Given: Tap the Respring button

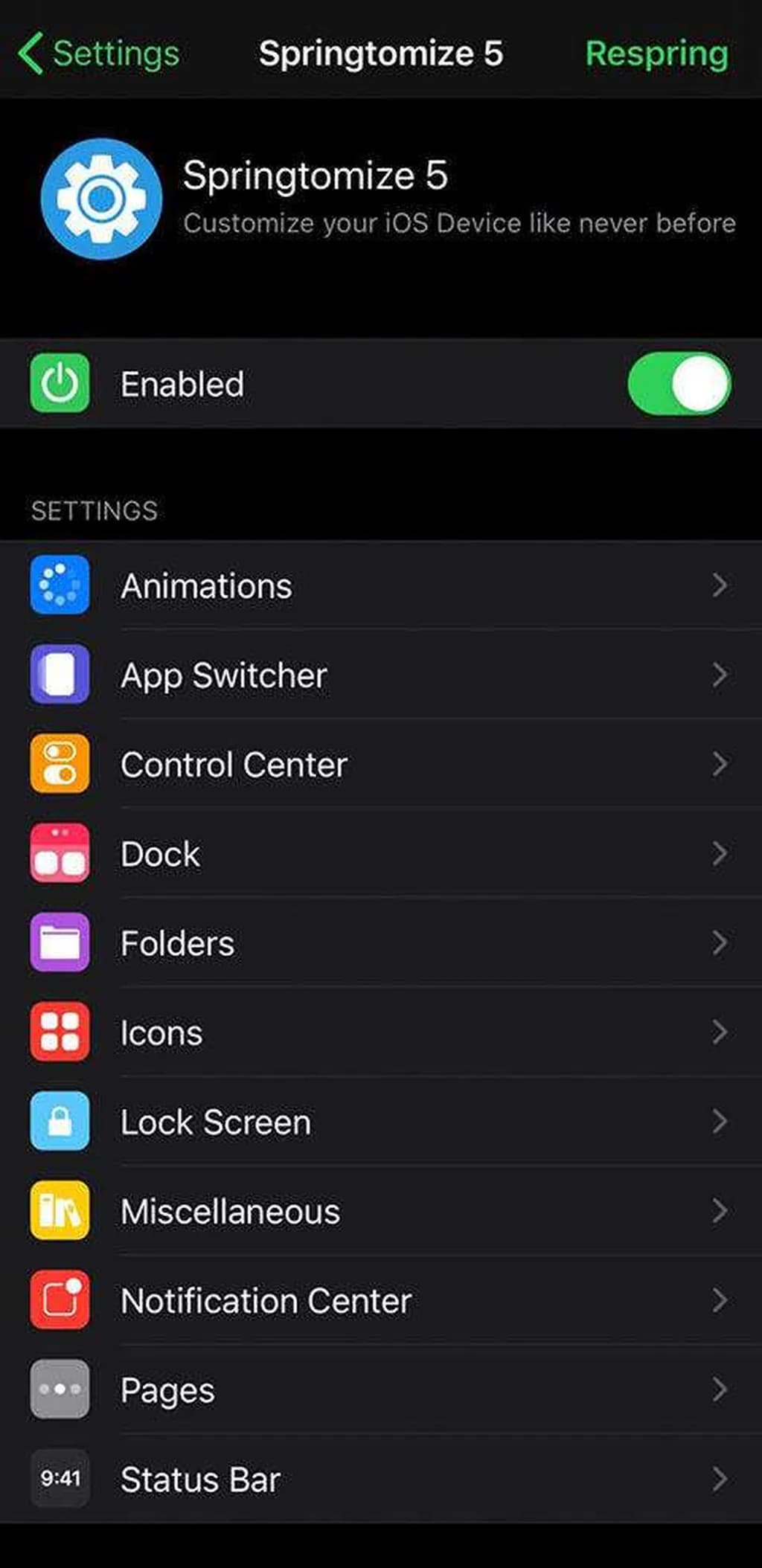Looking at the screenshot, I should [x=656, y=54].
